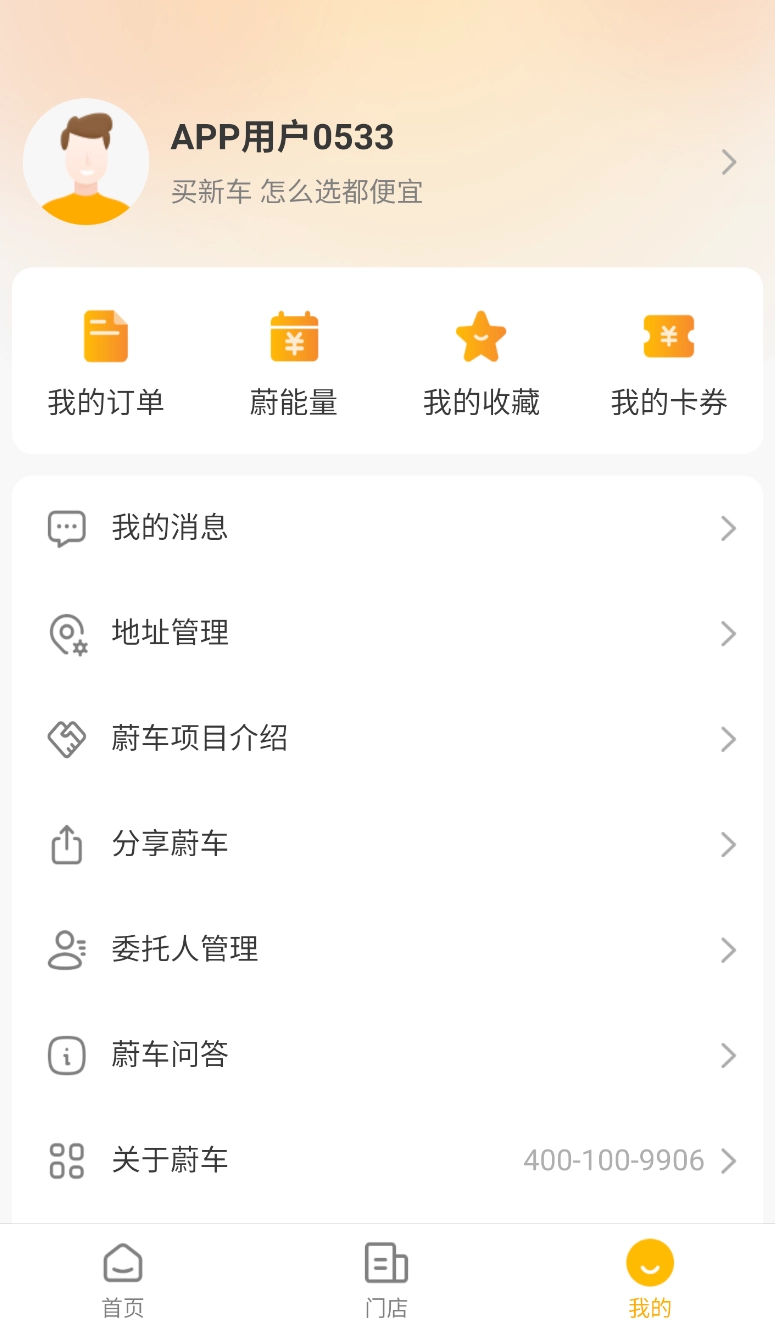The image size is (775, 1324).
Task: Open 我的收藏 star favorites icon
Action: point(481,336)
